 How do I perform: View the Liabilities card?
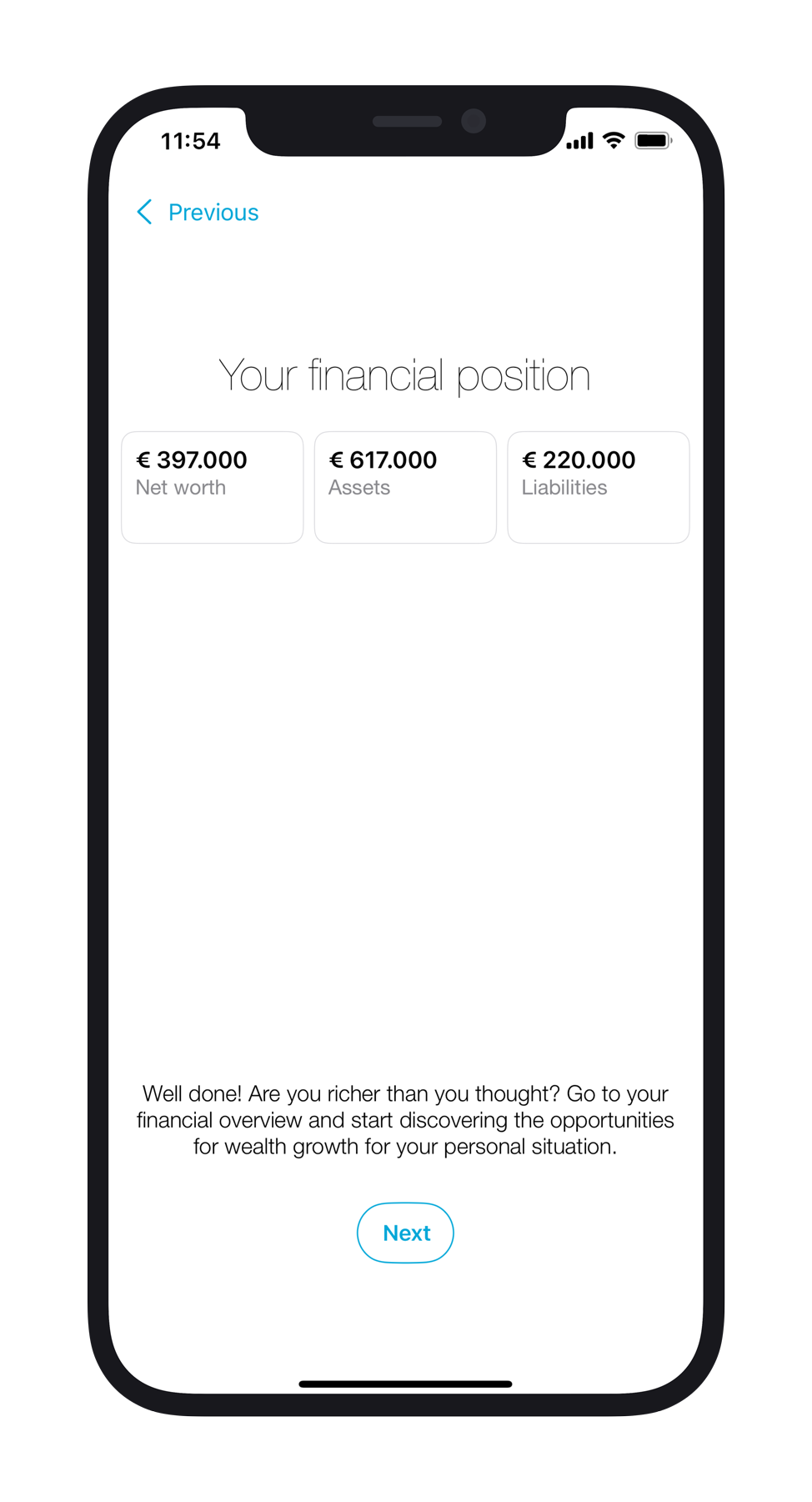[599, 488]
